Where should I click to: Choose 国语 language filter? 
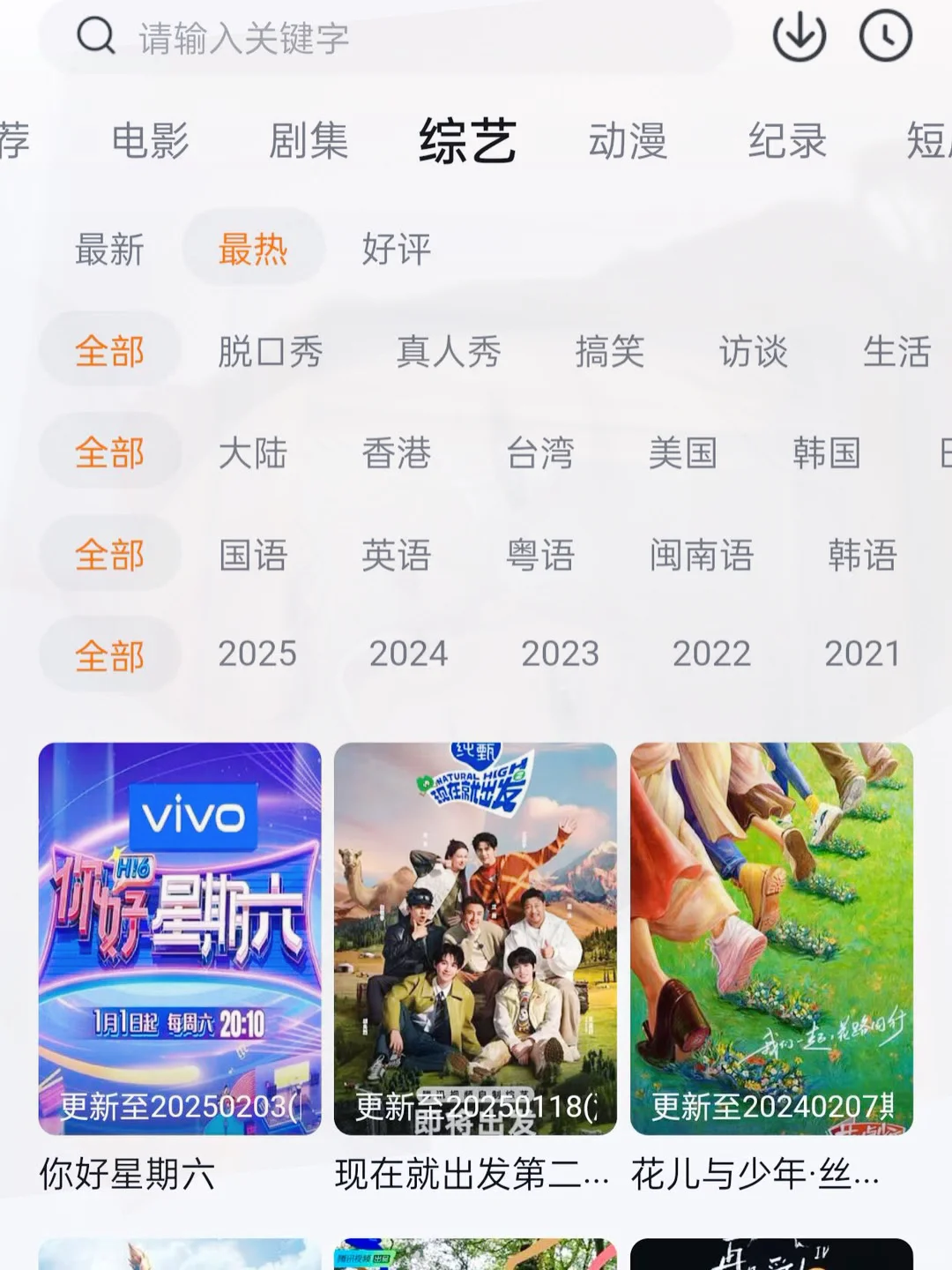tap(253, 556)
